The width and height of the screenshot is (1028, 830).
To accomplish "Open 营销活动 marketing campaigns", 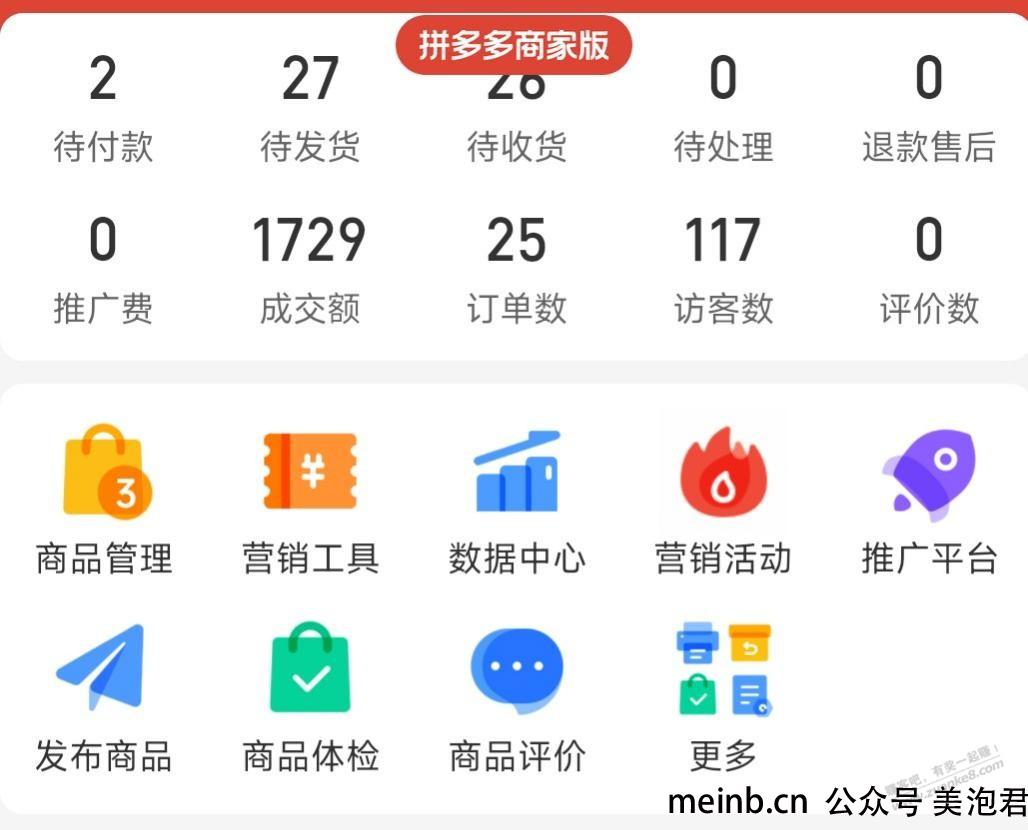I will [722, 500].
